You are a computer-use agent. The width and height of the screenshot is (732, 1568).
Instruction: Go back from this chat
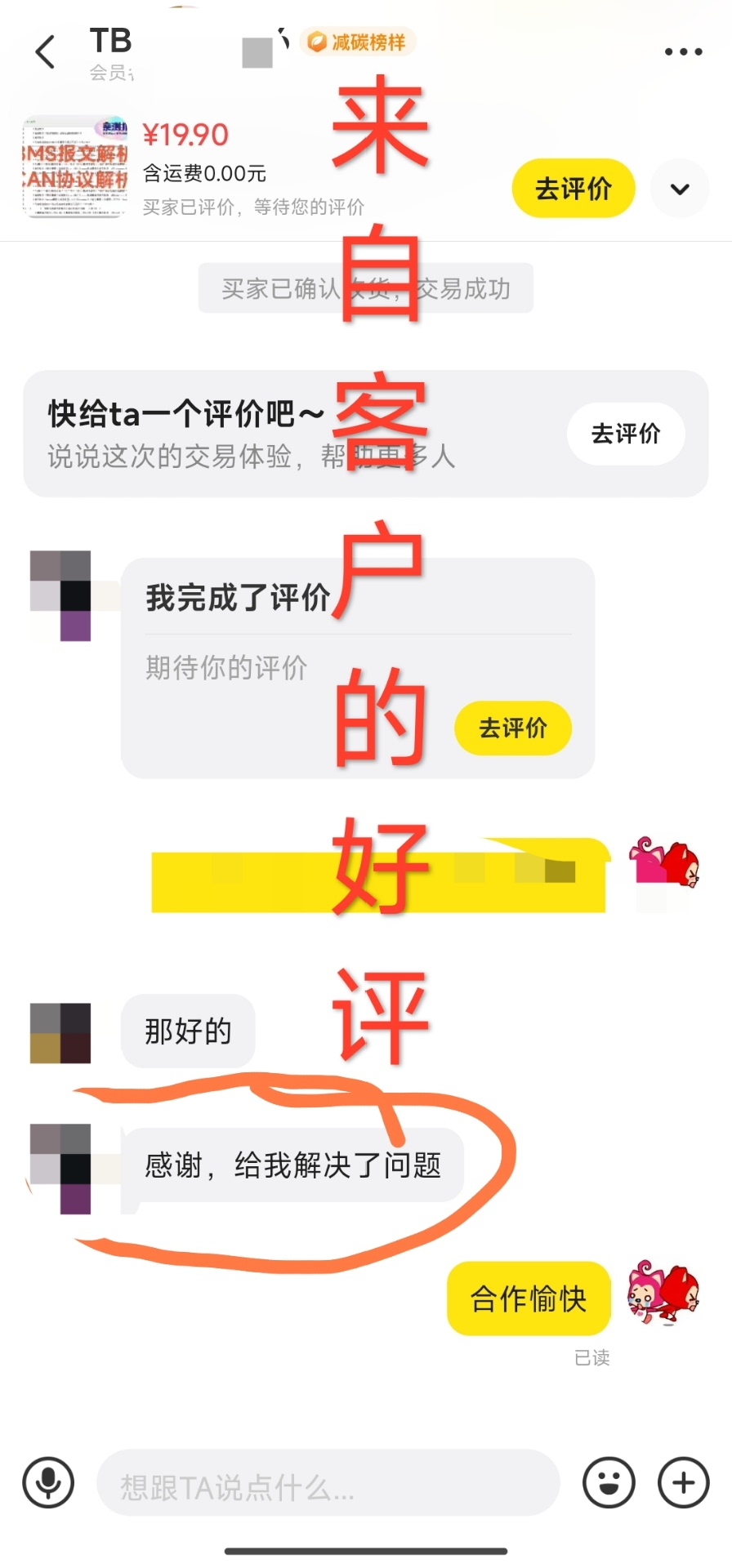click(x=46, y=52)
